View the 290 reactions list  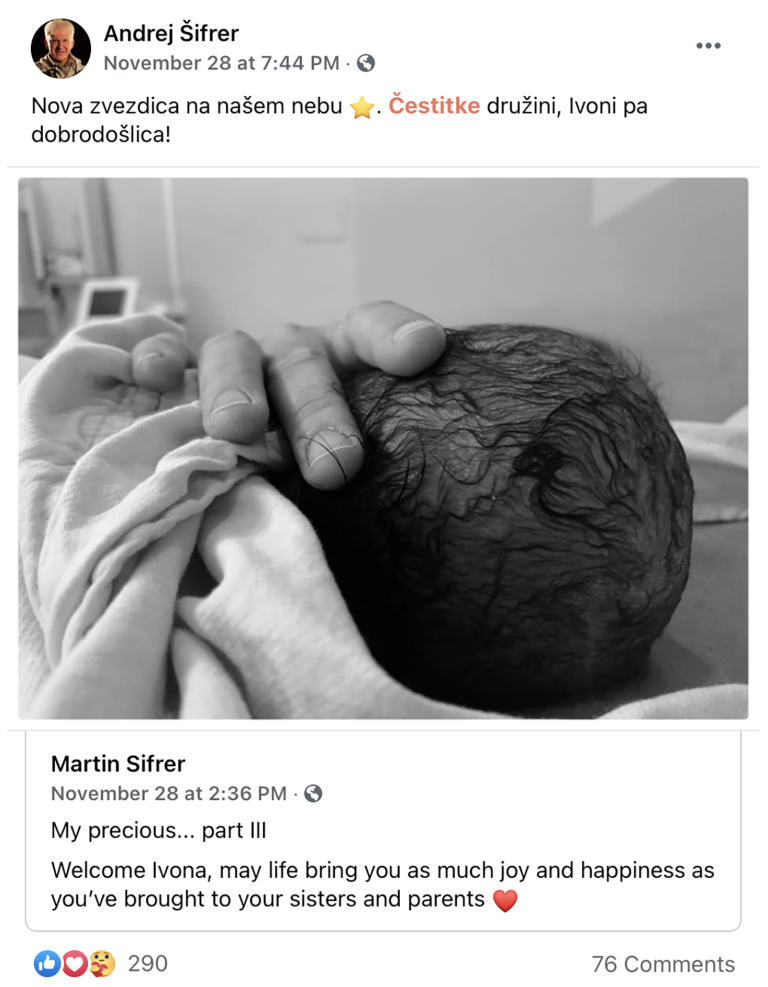100,963
